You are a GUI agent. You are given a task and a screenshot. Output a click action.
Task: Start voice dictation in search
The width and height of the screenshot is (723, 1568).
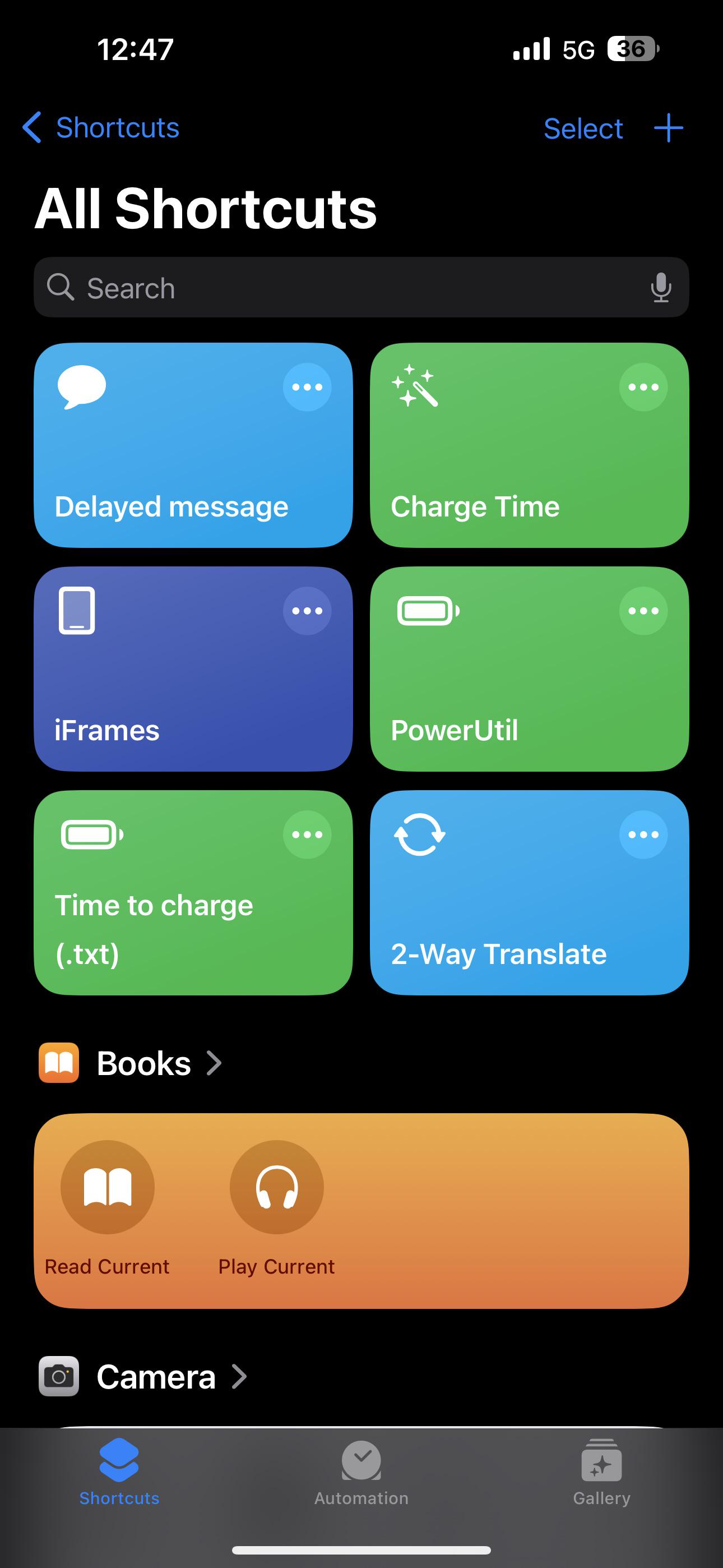click(x=660, y=287)
